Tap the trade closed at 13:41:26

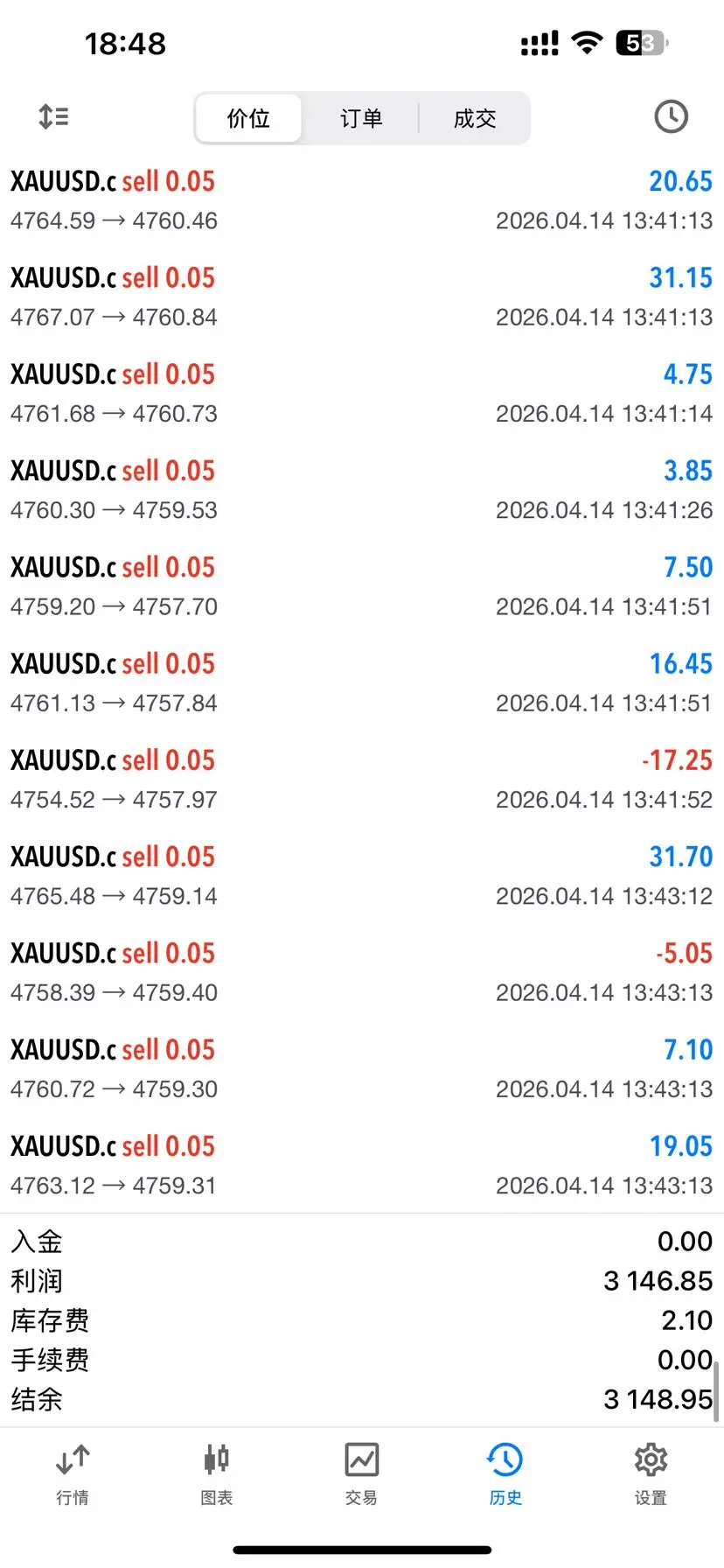(361, 490)
